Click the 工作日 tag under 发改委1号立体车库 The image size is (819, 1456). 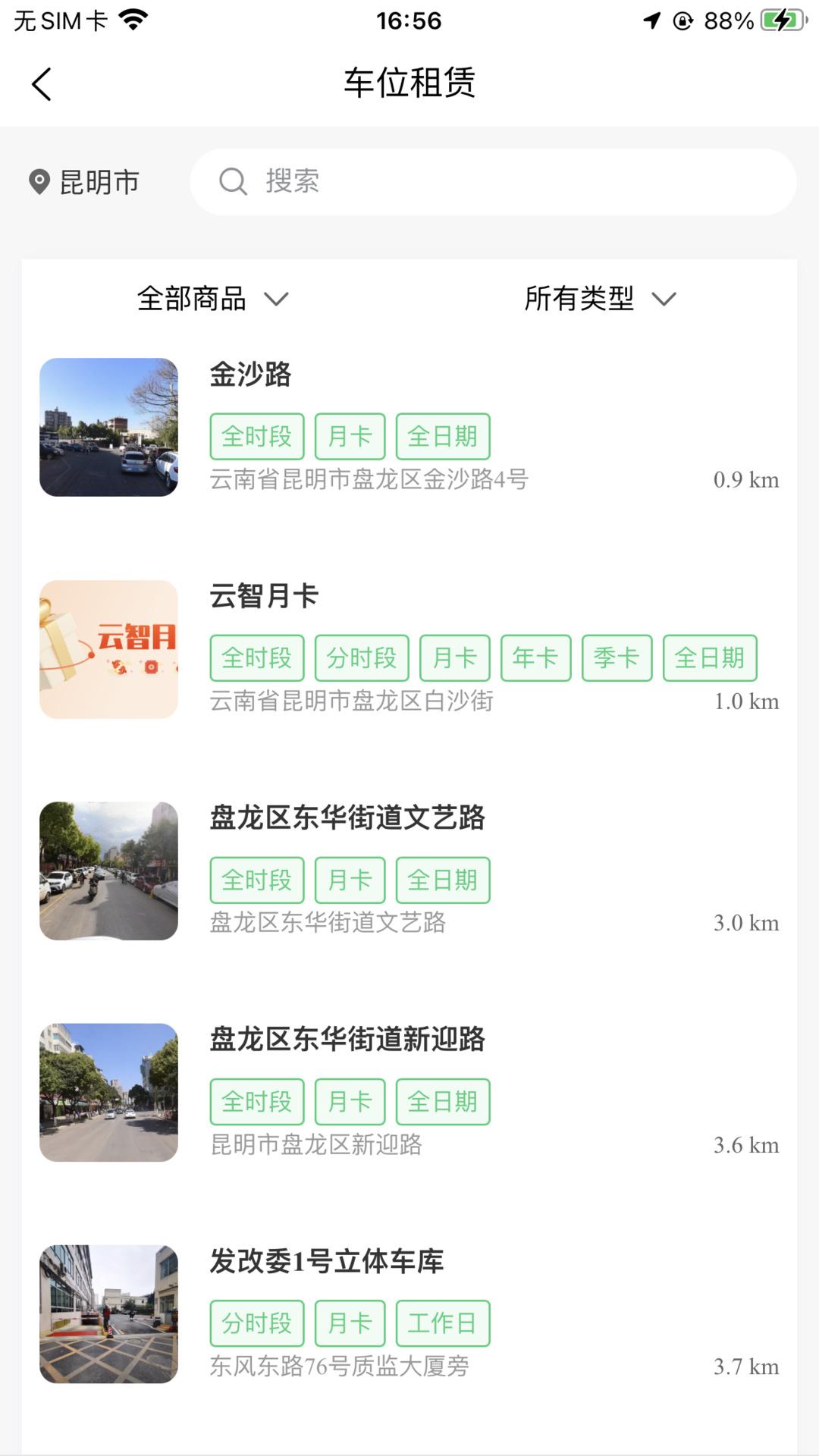click(443, 1323)
